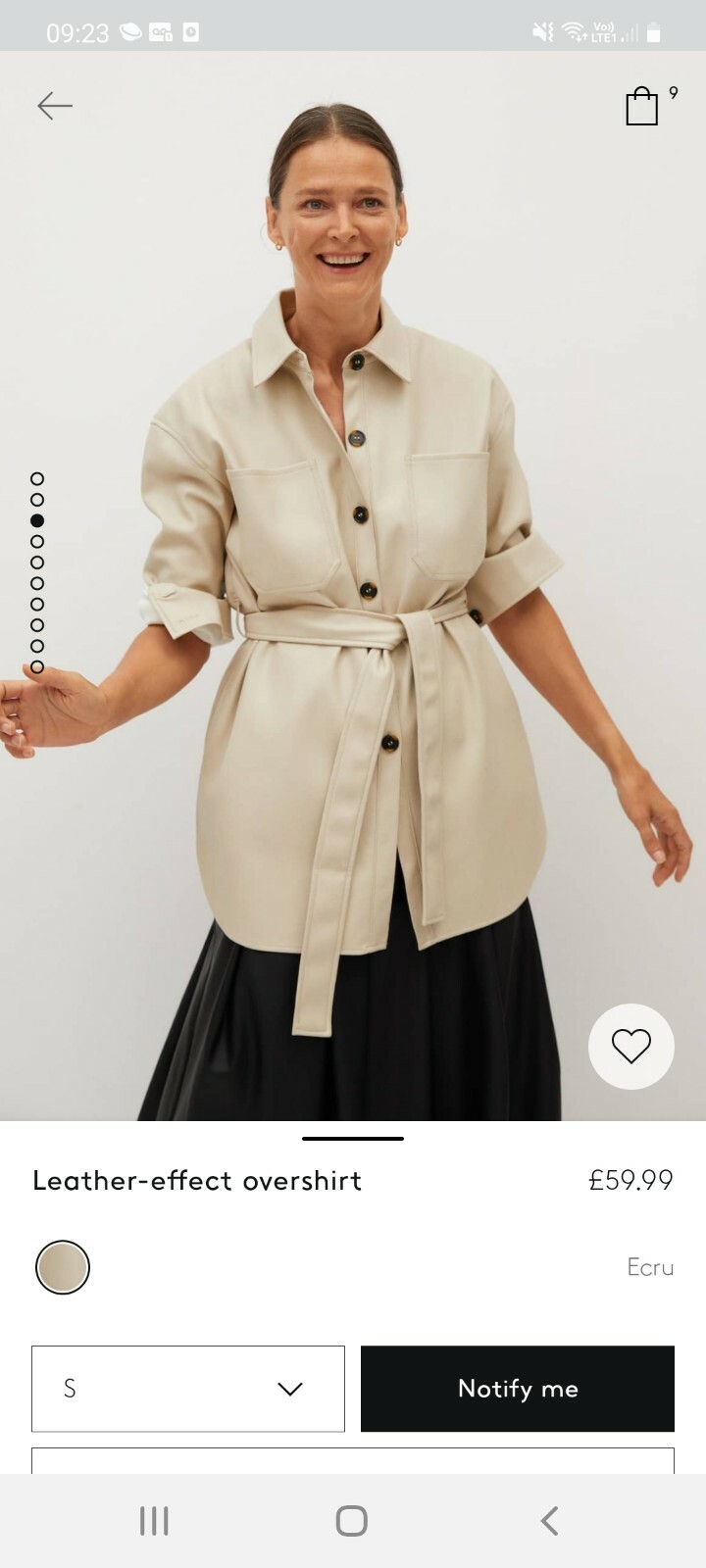Tap the Ecru label text

(x=650, y=1266)
